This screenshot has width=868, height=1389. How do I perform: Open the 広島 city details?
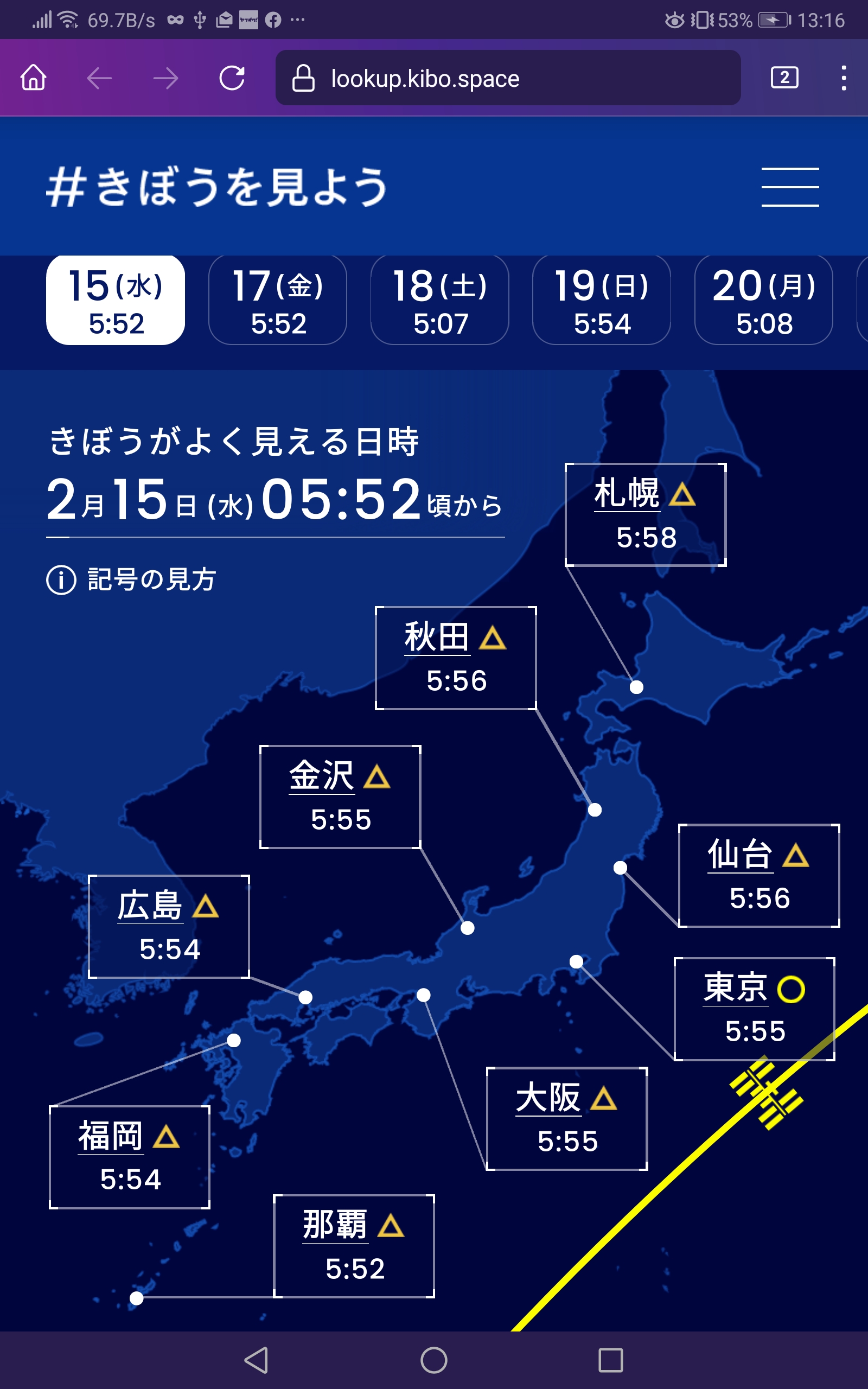[x=169, y=927]
